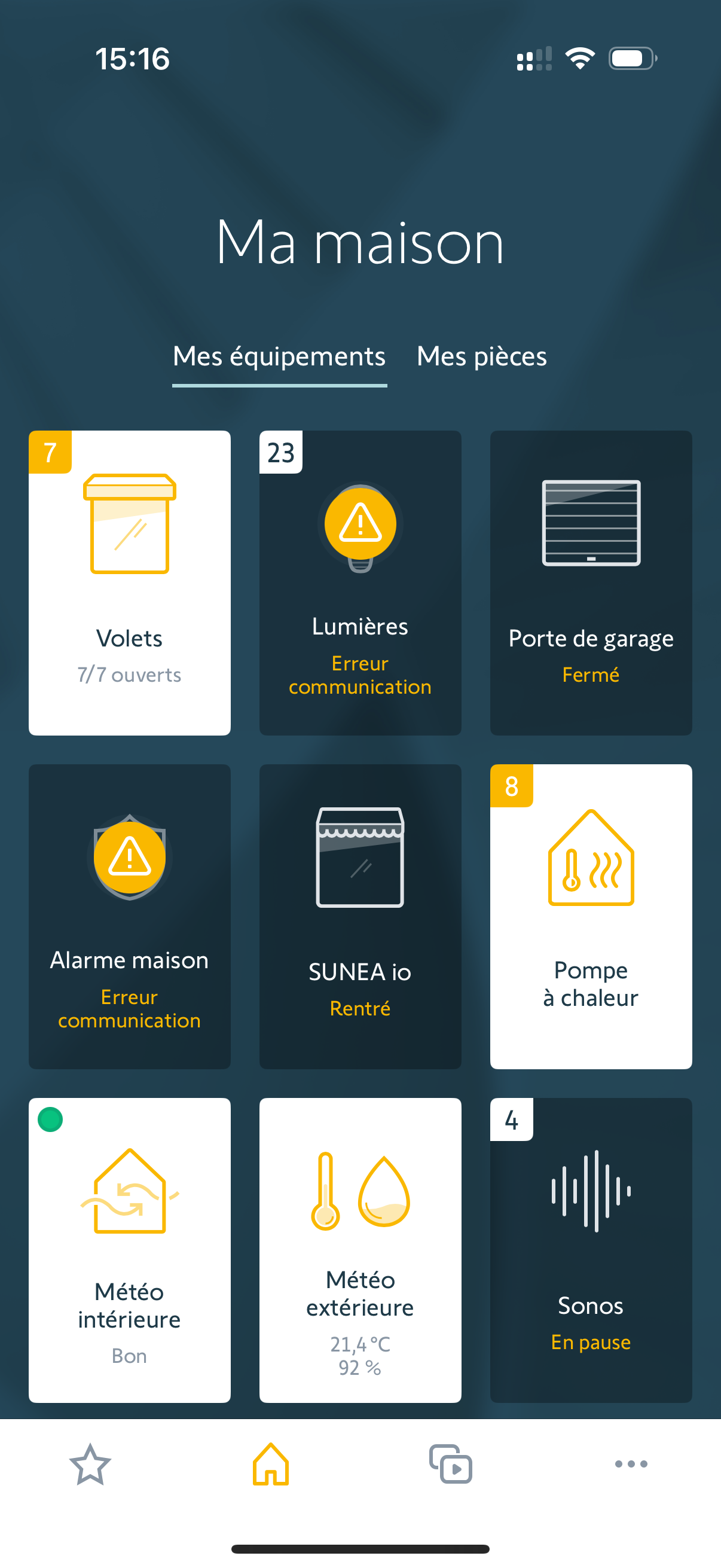721x1568 pixels.
Task: Open the Volets card
Action: click(x=130, y=582)
